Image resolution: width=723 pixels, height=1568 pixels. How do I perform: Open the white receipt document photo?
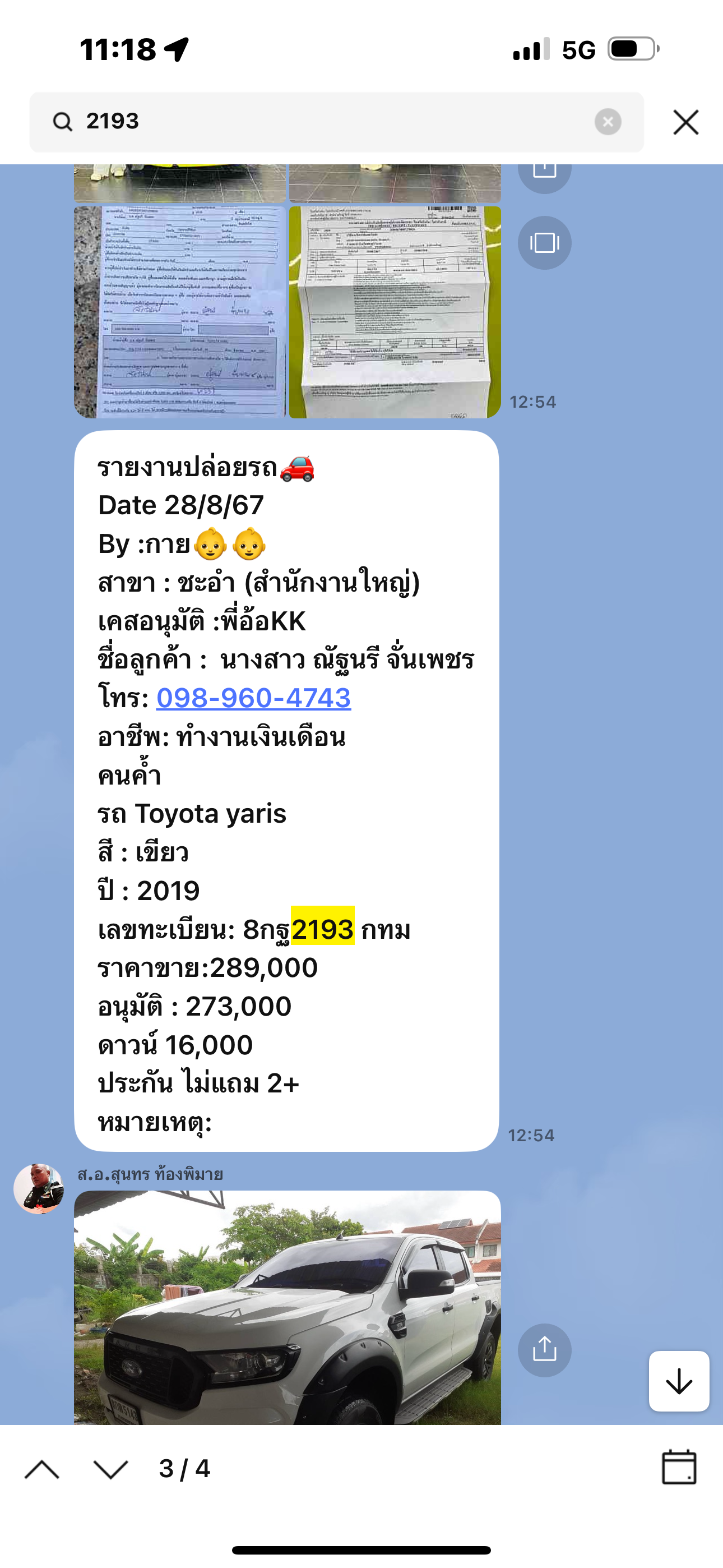click(395, 312)
